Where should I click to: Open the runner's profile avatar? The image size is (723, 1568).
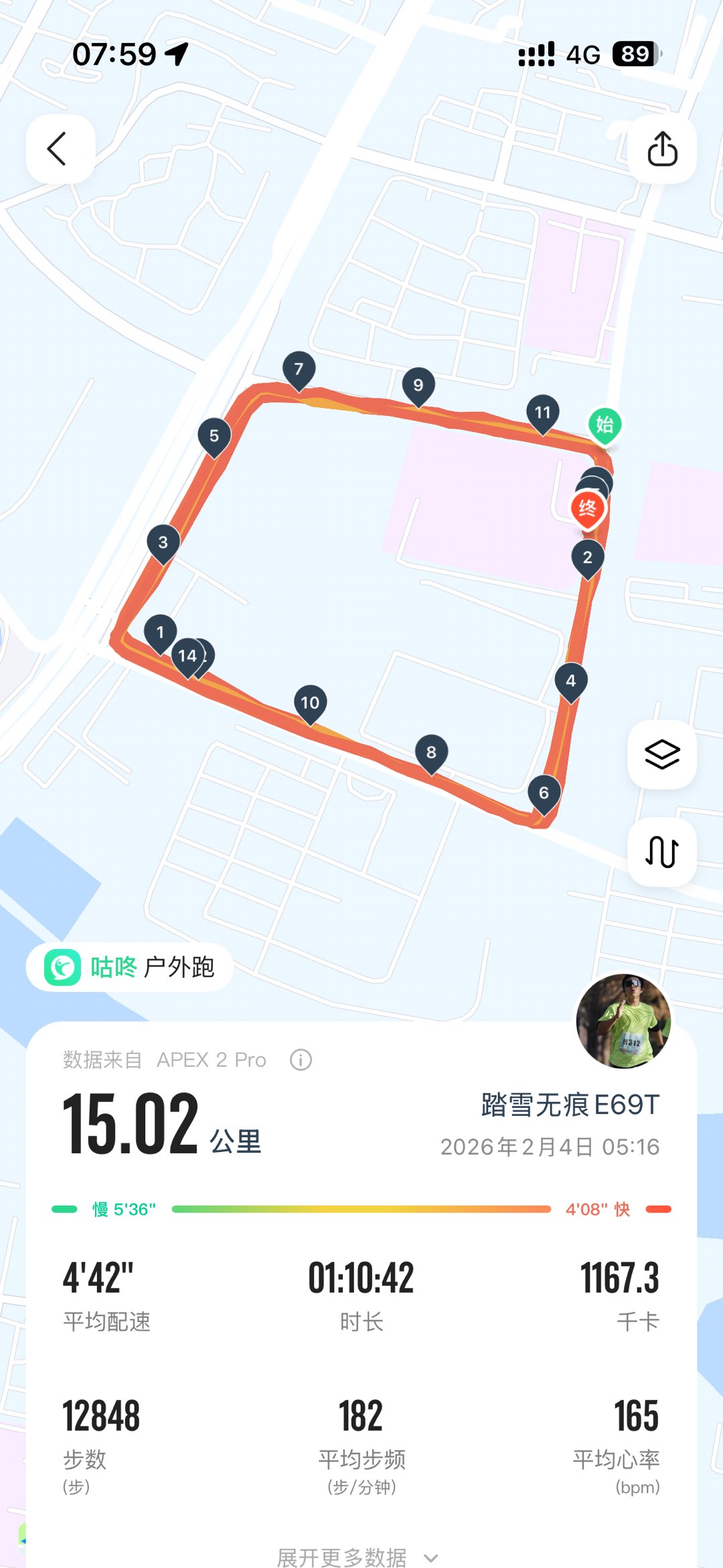[x=623, y=1021]
